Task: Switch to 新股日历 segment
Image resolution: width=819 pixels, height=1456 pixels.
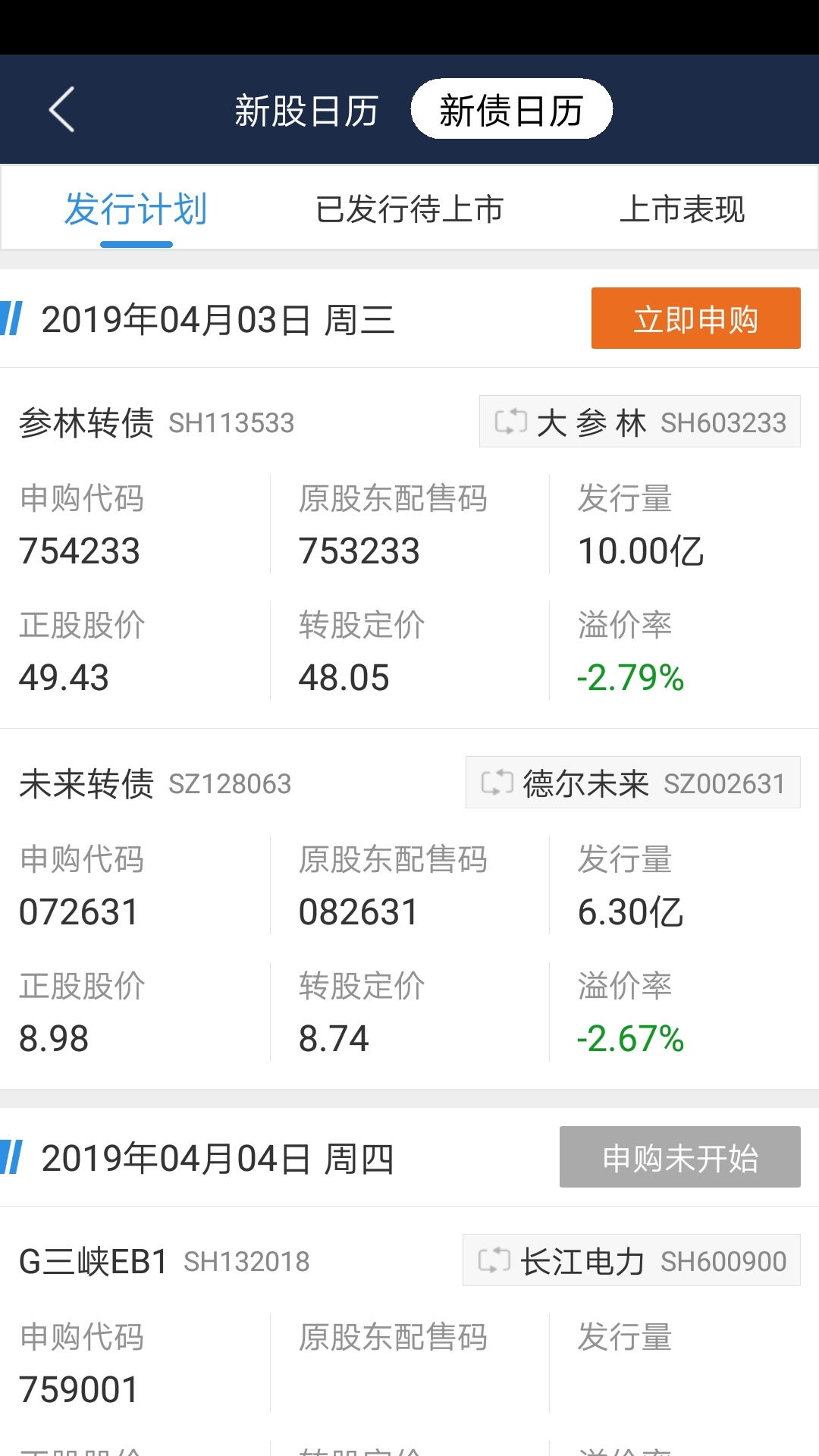Action: click(x=306, y=111)
